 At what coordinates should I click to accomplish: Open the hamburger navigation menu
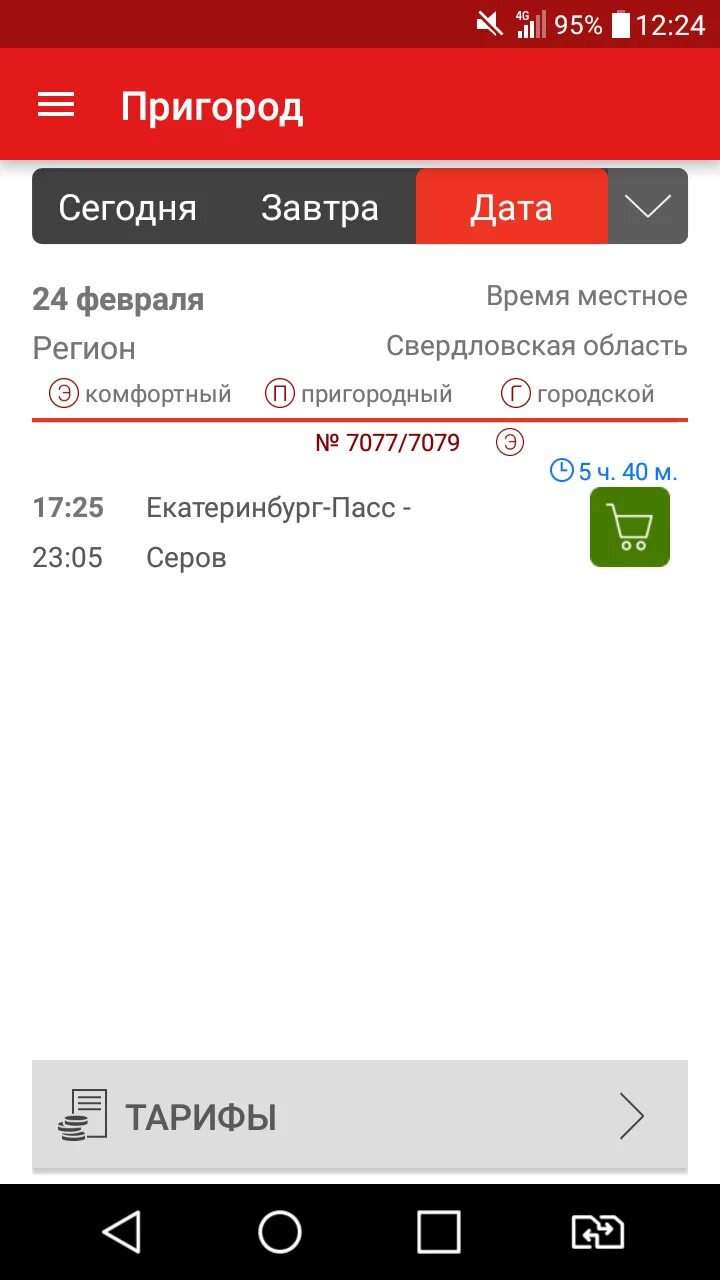[56, 105]
